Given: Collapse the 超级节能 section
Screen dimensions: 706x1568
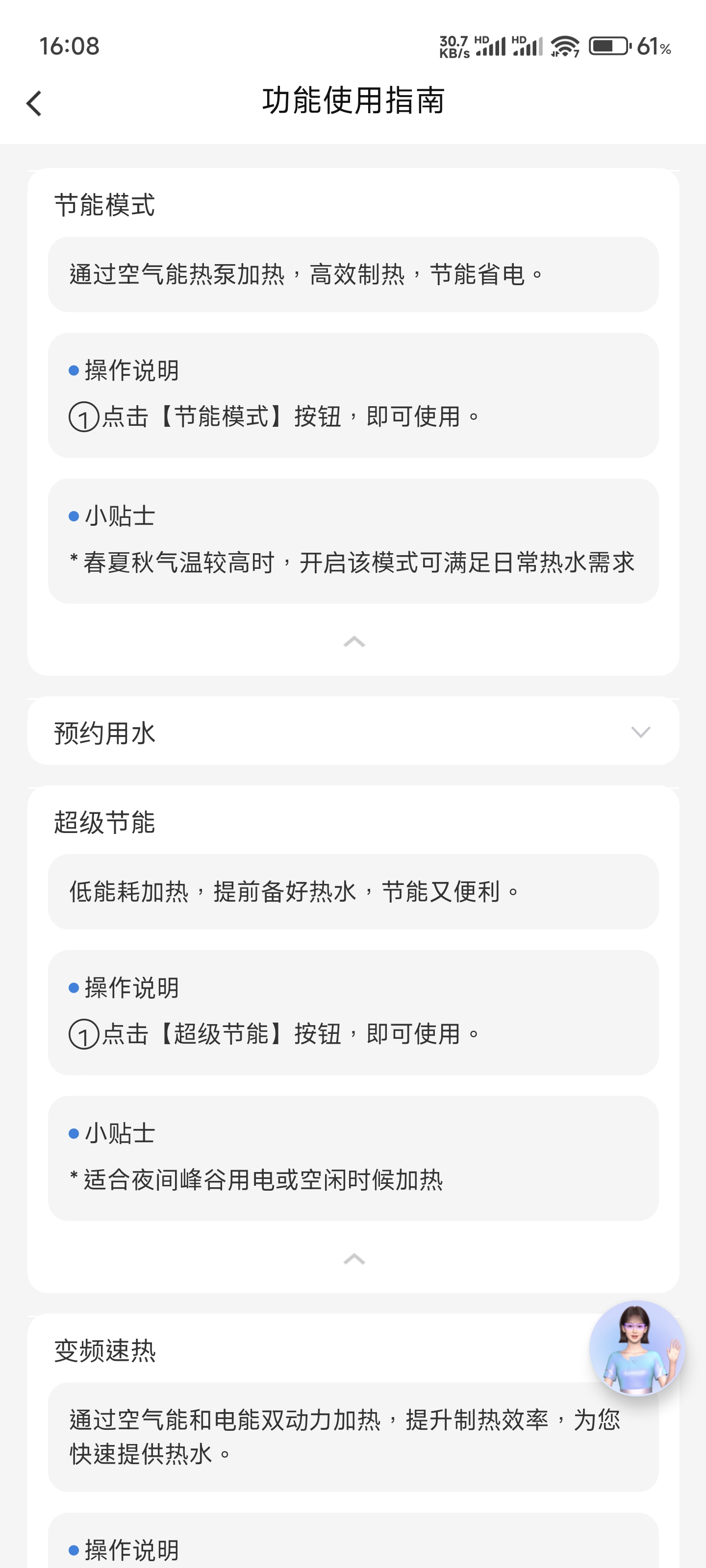Looking at the screenshot, I should coord(354,1259).
